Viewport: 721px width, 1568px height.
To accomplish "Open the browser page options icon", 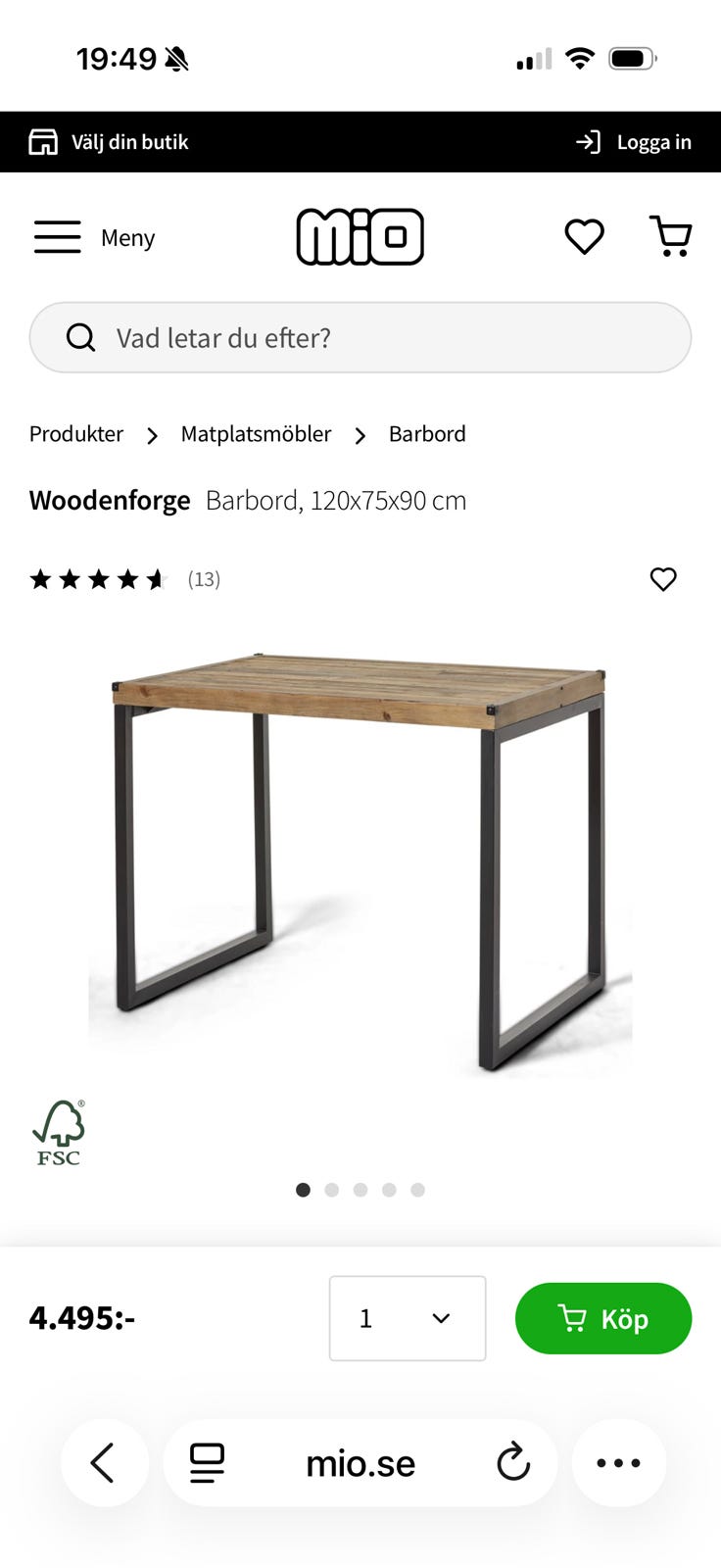I will pos(207,1463).
